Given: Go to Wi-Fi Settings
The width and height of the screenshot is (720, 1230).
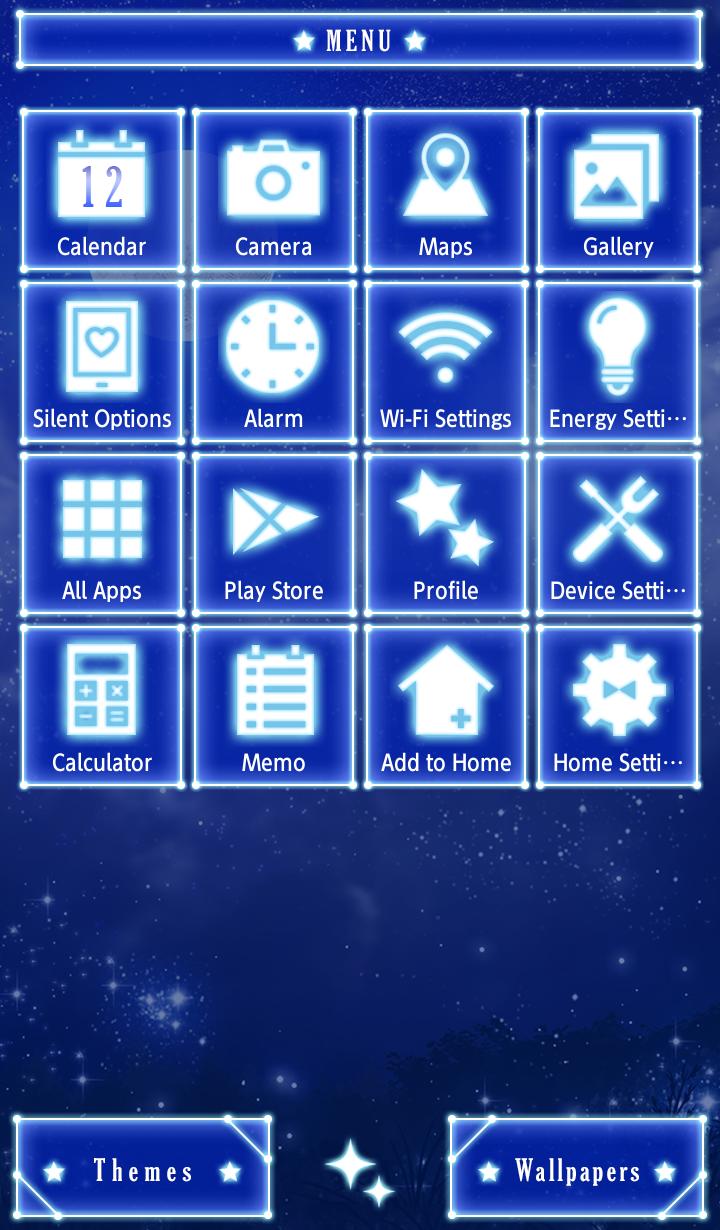Looking at the screenshot, I should coord(446,362).
